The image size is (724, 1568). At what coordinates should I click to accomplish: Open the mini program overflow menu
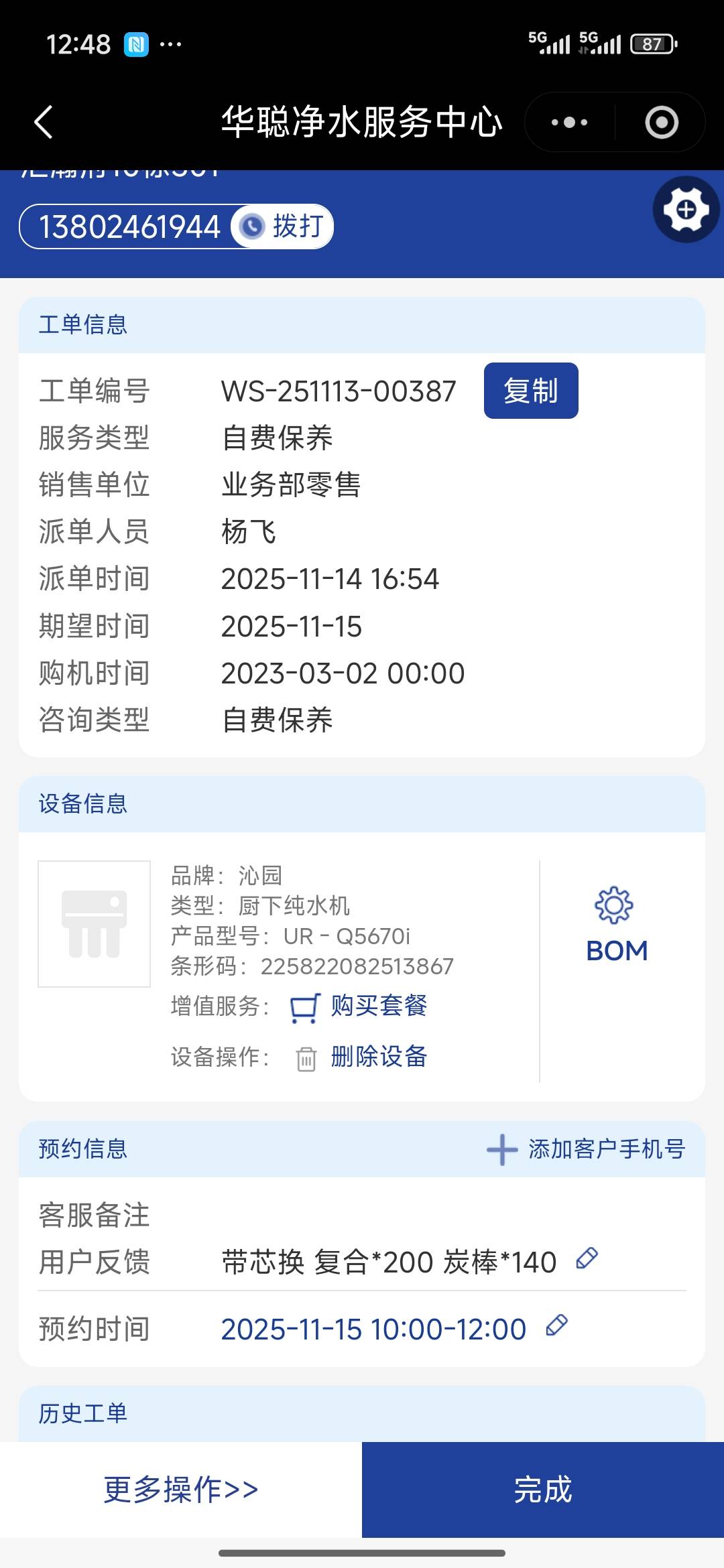(569, 123)
